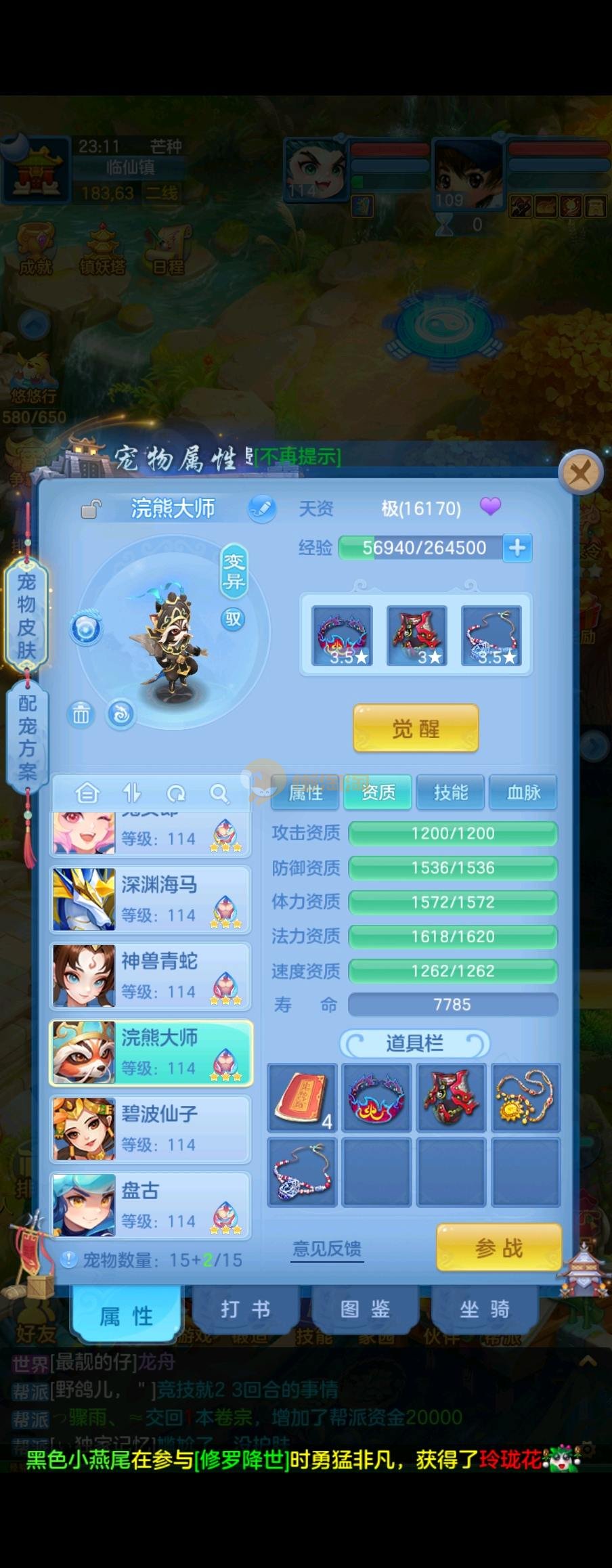The height and width of the screenshot is (1568, 612).
Task: Open the 图鉴 bottom tab
Action: [x=365, y=1309]
